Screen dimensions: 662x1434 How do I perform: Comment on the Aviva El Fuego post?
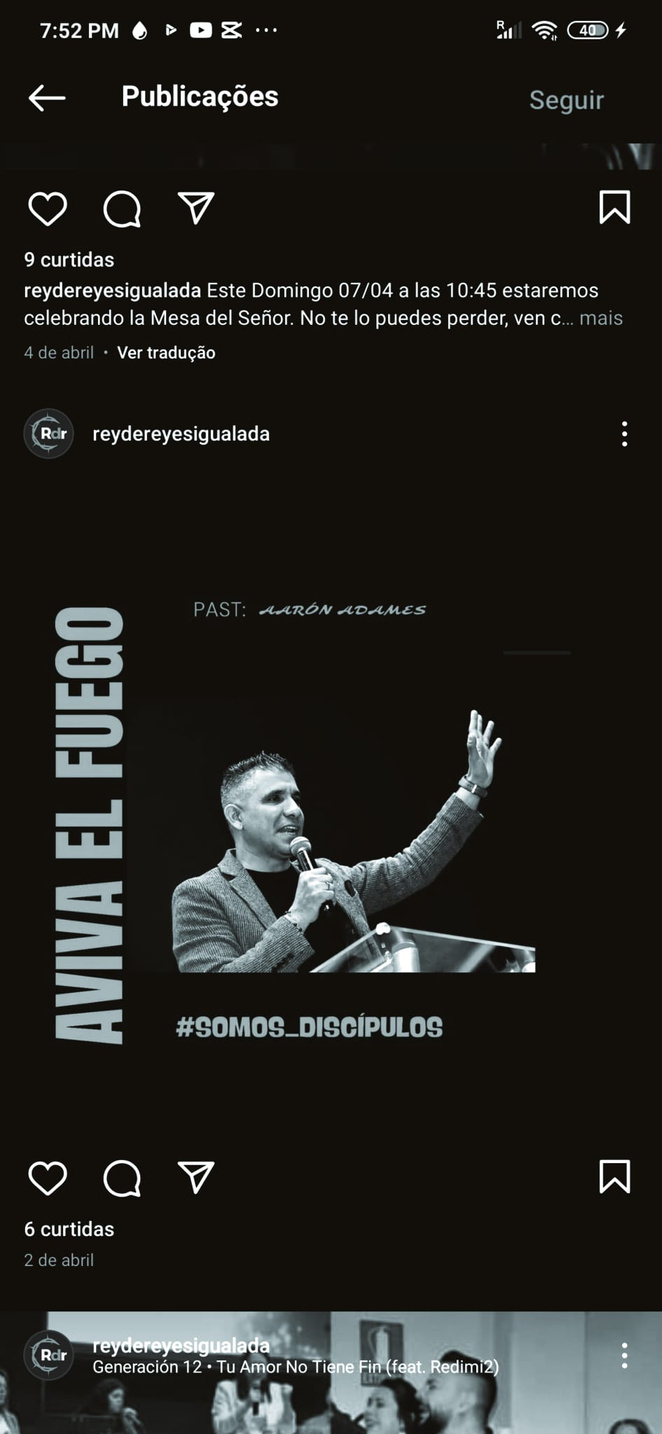click(122, 1178)
